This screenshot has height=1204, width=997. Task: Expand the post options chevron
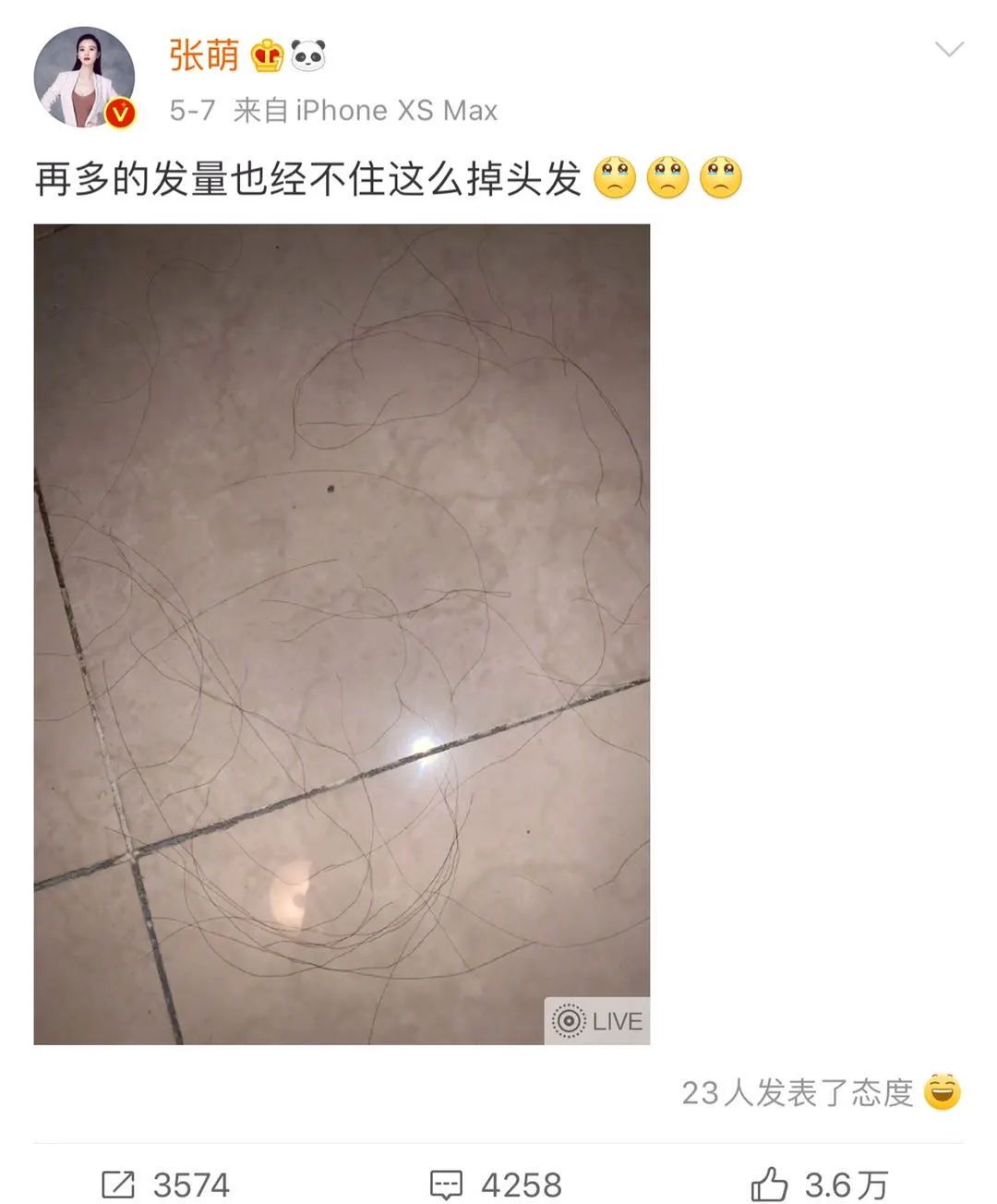pos(948,49)
